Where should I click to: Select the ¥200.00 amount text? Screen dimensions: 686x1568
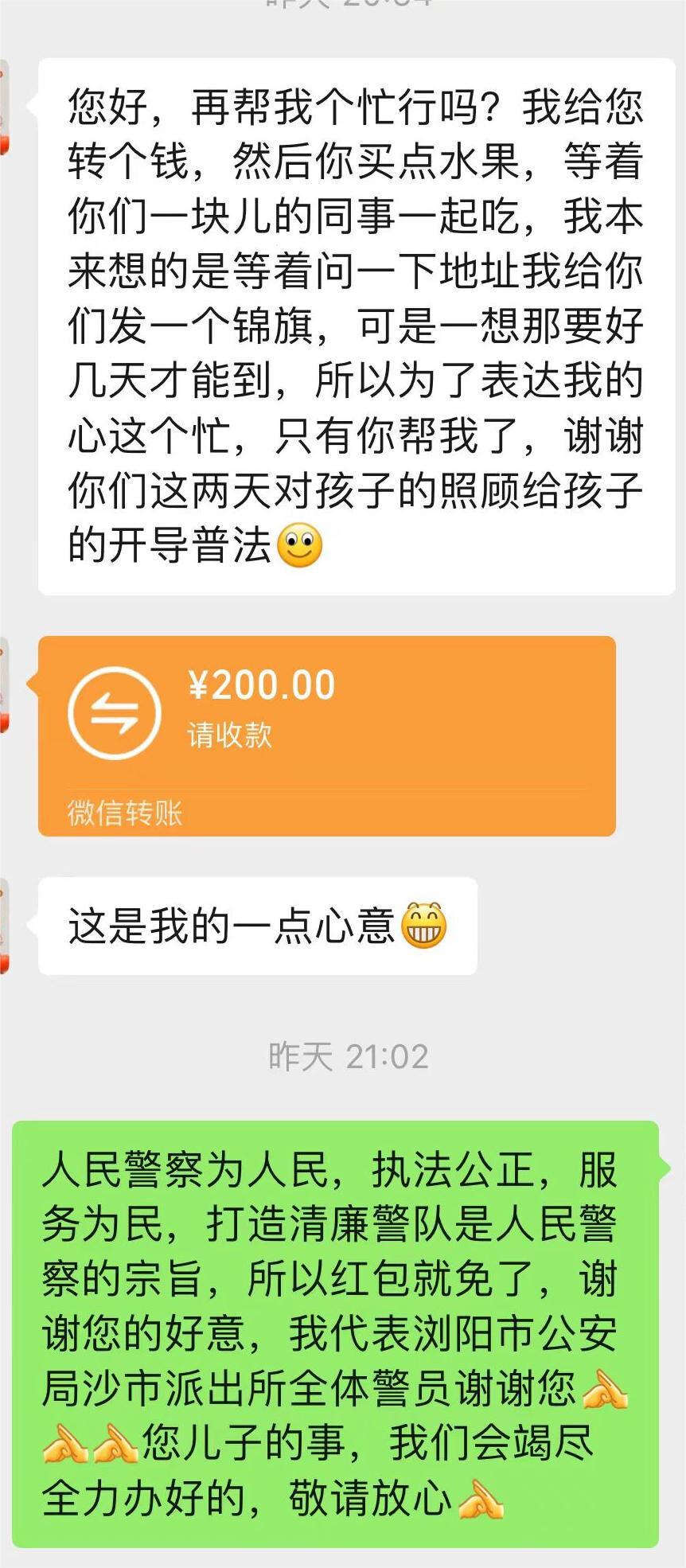tap(263, 685)
